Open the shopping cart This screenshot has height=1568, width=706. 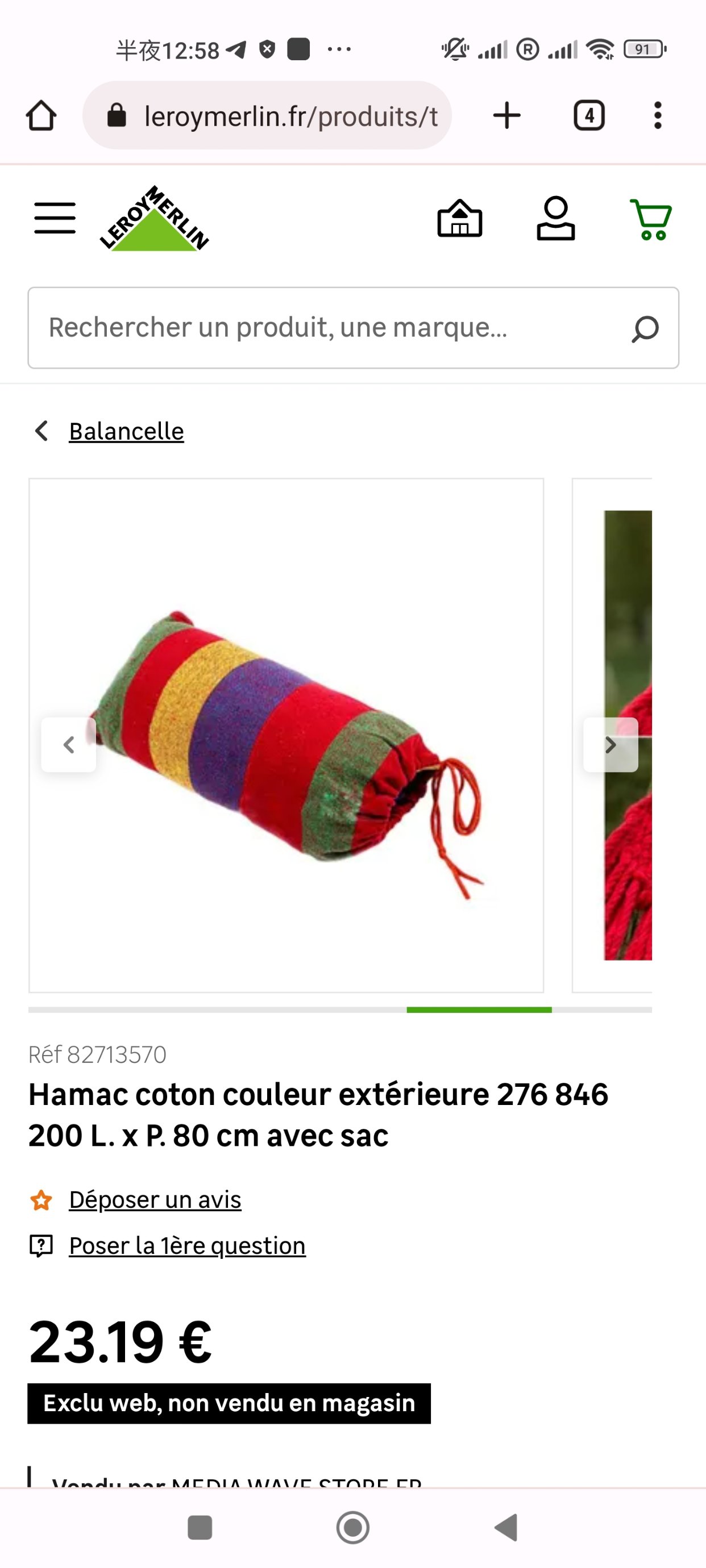click(650, 219)
